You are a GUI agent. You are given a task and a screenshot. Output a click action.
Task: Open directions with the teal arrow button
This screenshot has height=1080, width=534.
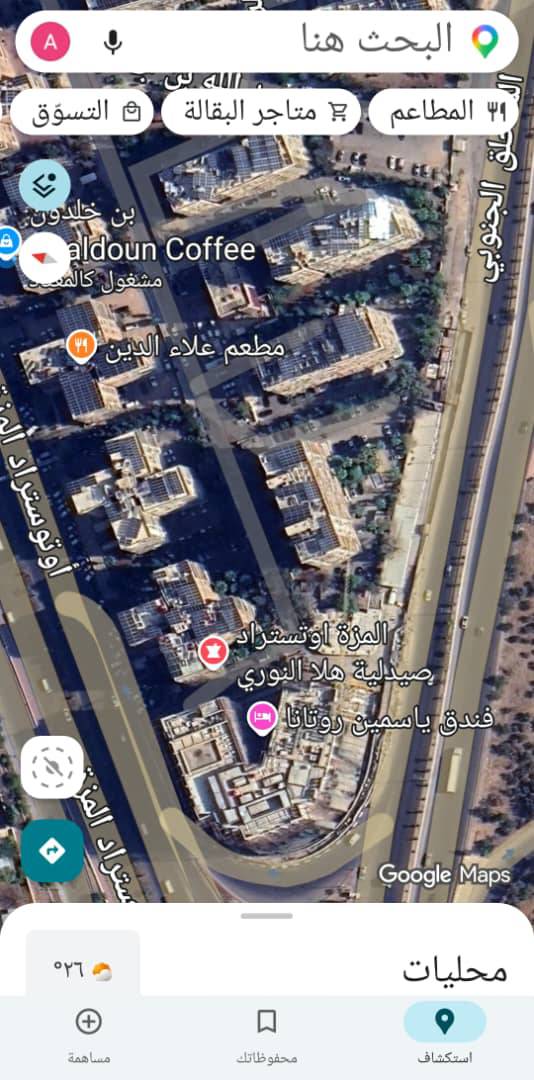click(52, 851)
